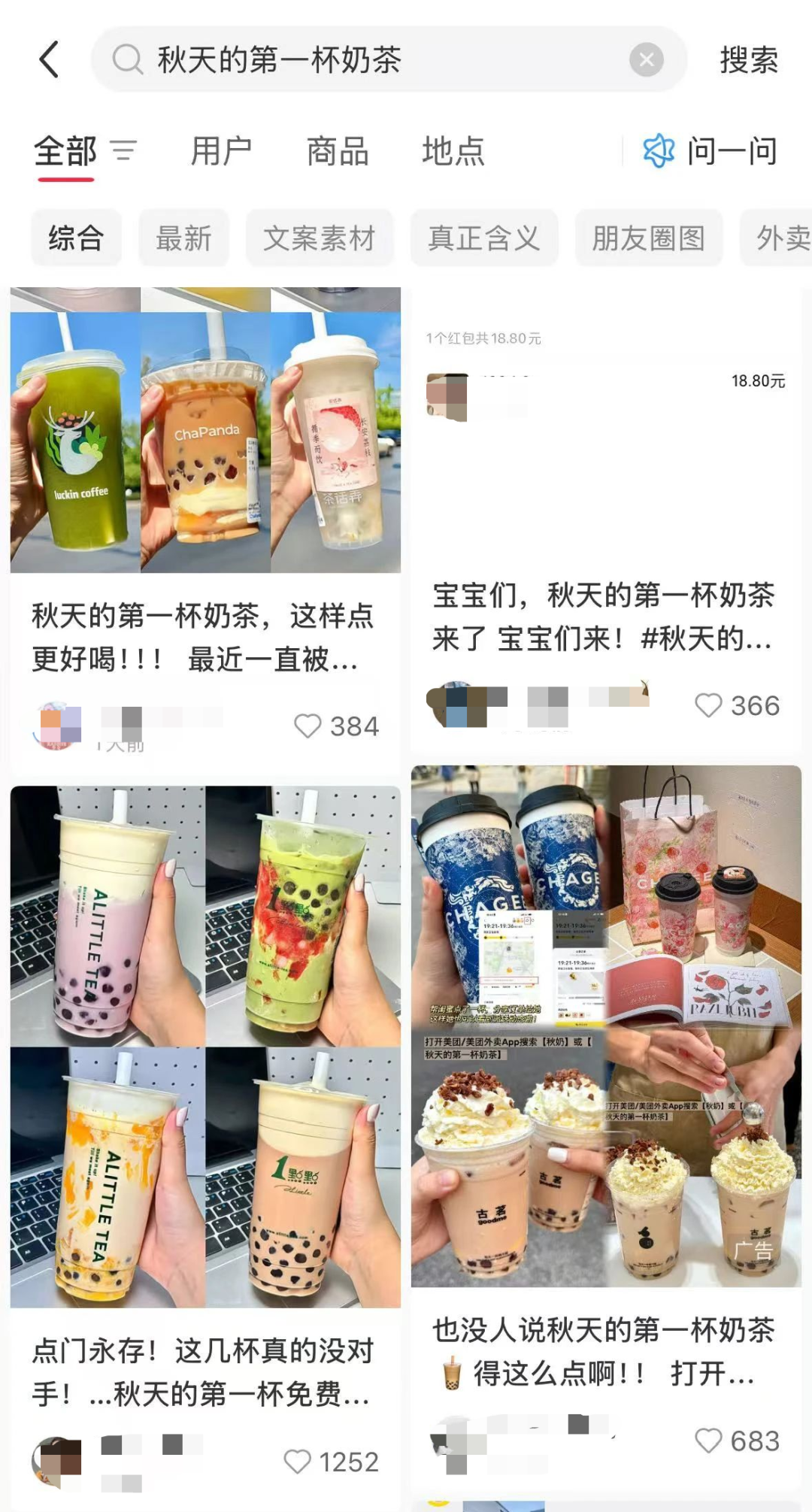Filter by 真正含义 chip
812x1512 pixels.
(x=484, y=238)
